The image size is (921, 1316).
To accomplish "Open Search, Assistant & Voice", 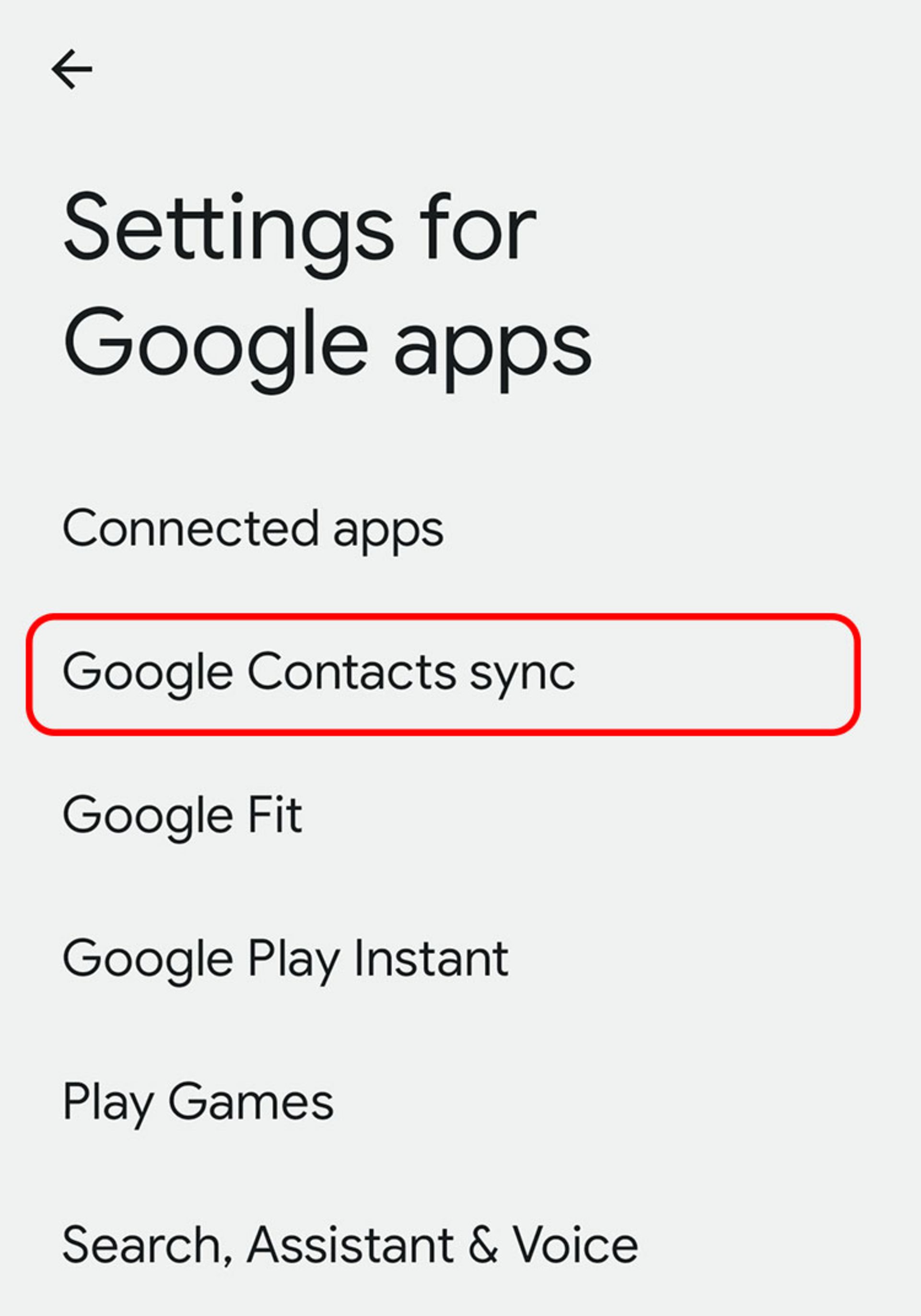I will tap(349, 1244).
